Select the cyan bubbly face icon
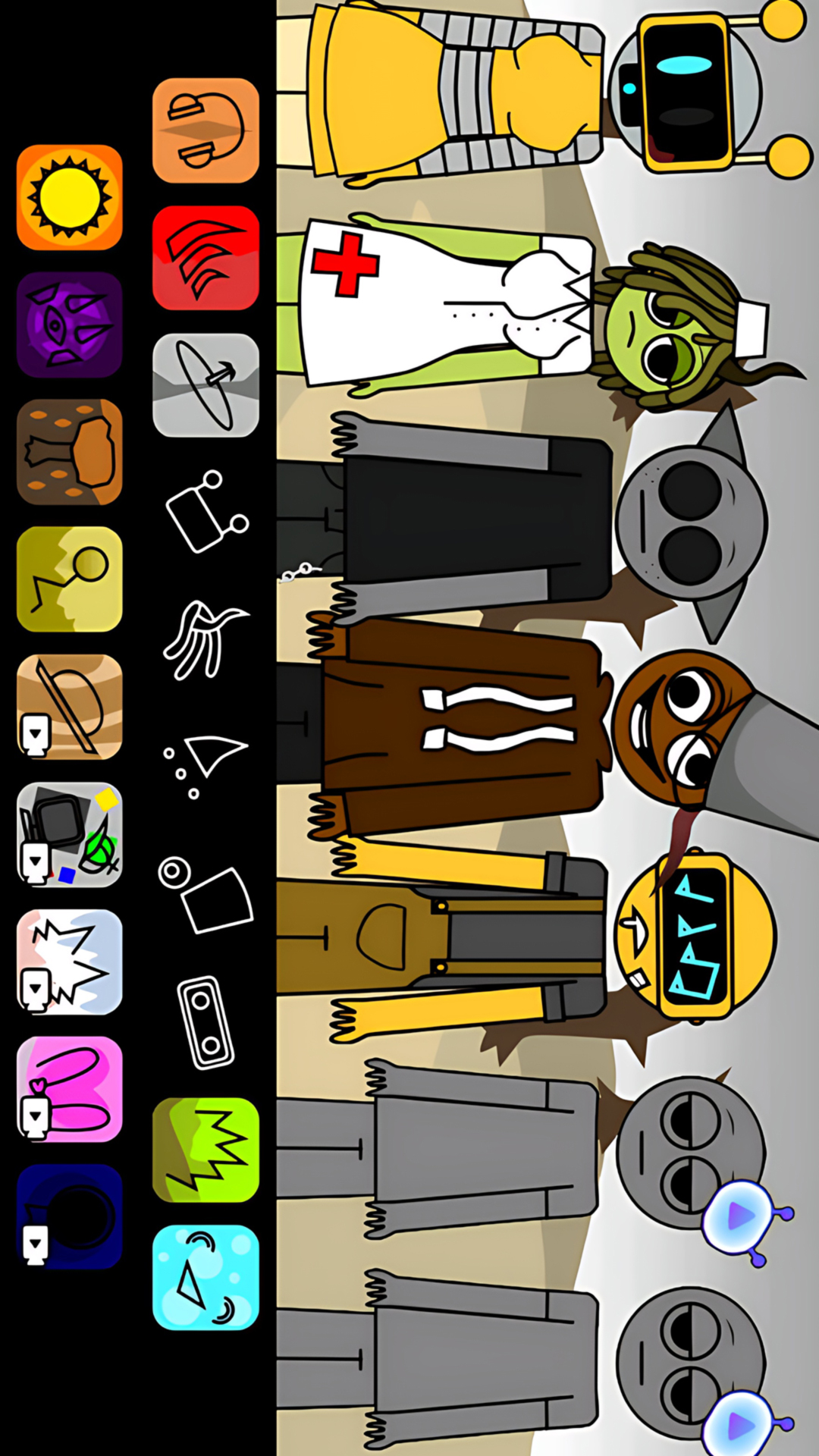Image resolution: width=819 pixels, height=1456 pixels. click(206, 1277)
